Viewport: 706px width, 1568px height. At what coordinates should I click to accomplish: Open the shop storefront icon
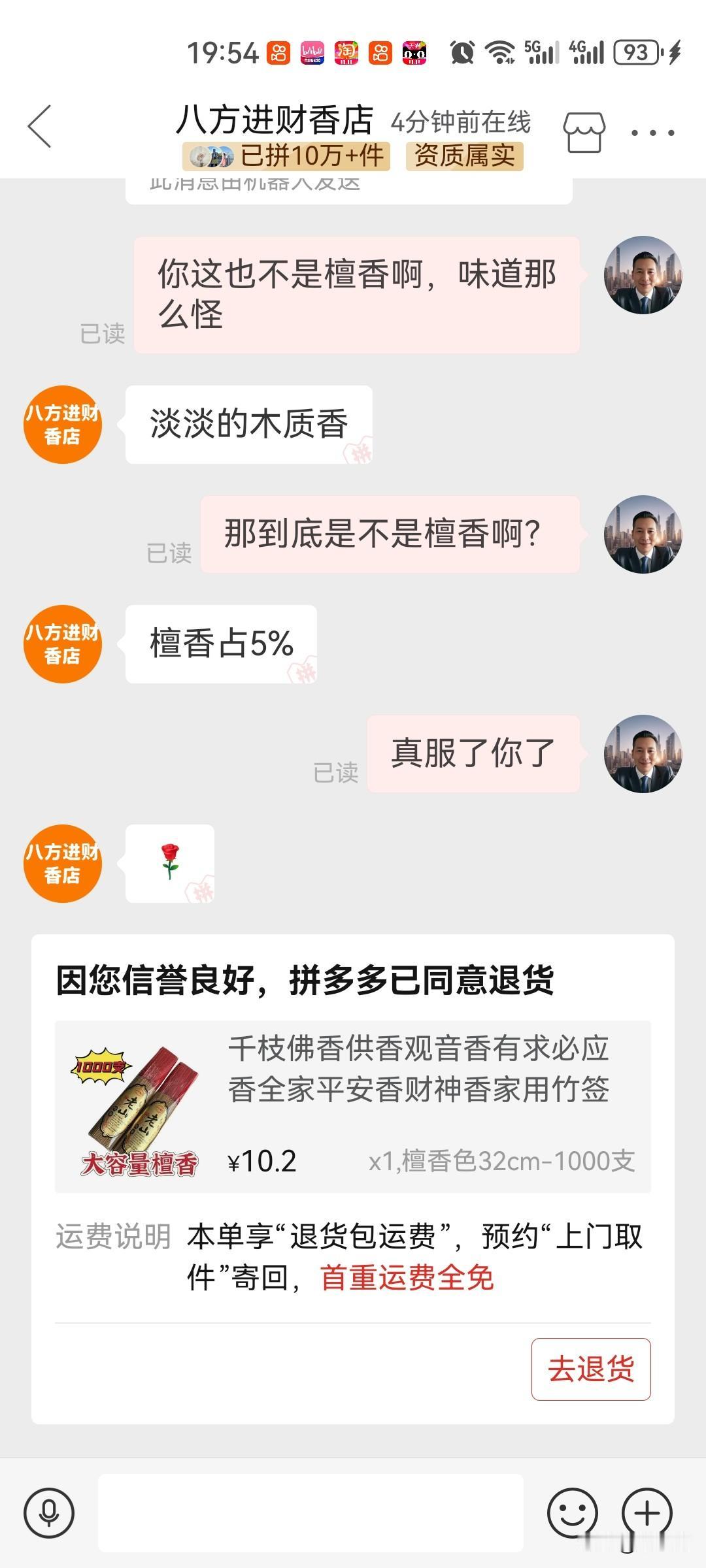pyautogui.click(x=586, y=129)
